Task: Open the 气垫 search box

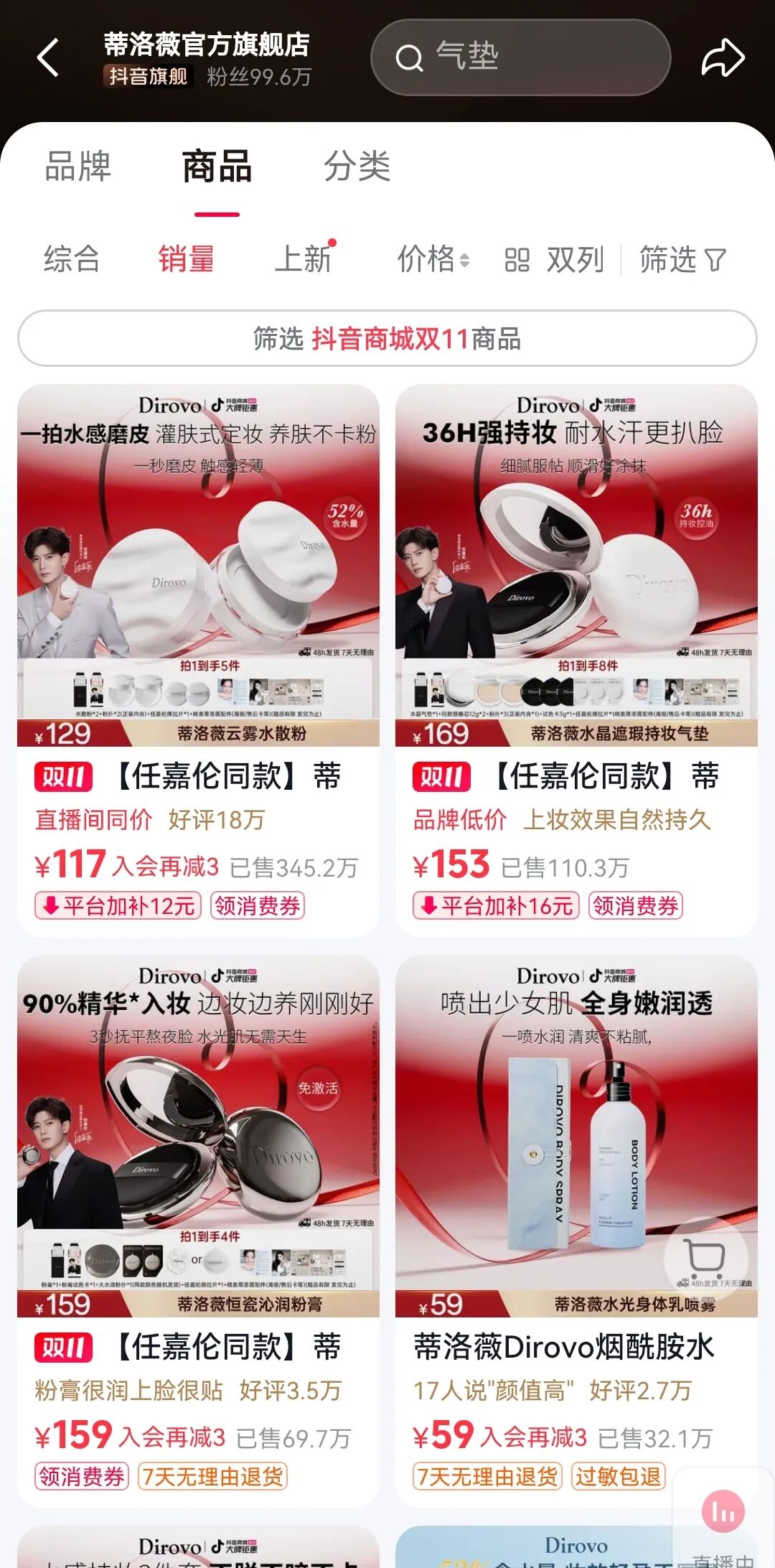Action: pyautogui.click(x=520, y=57)
